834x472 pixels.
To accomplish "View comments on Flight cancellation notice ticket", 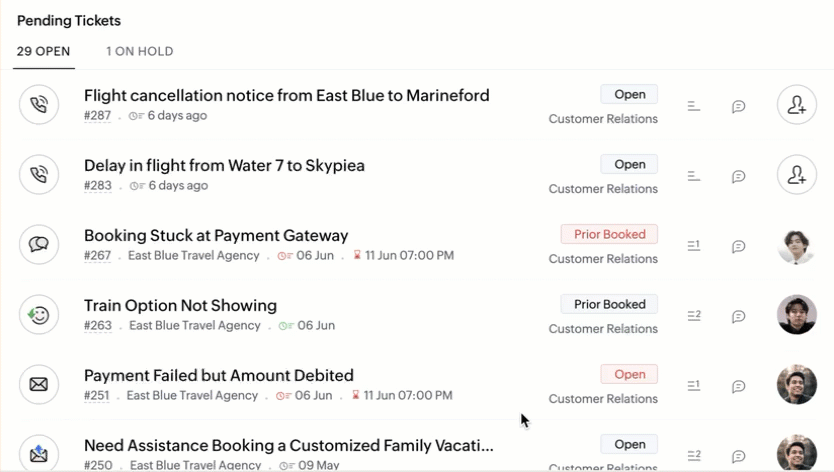I will click(739, 106).
